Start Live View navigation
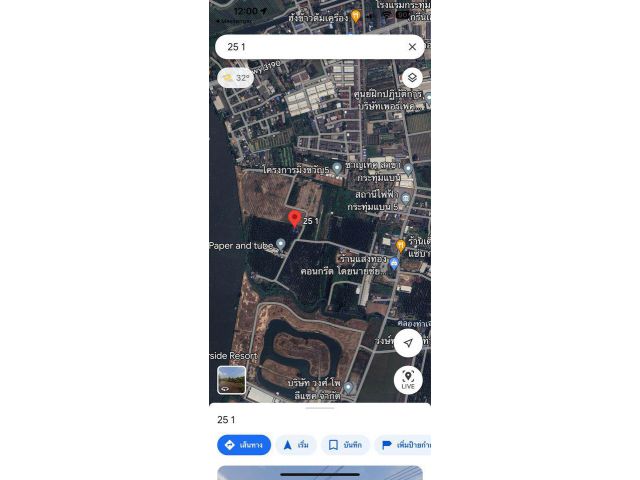This screenshot has width=640, height=480. (x=407, y=380)
